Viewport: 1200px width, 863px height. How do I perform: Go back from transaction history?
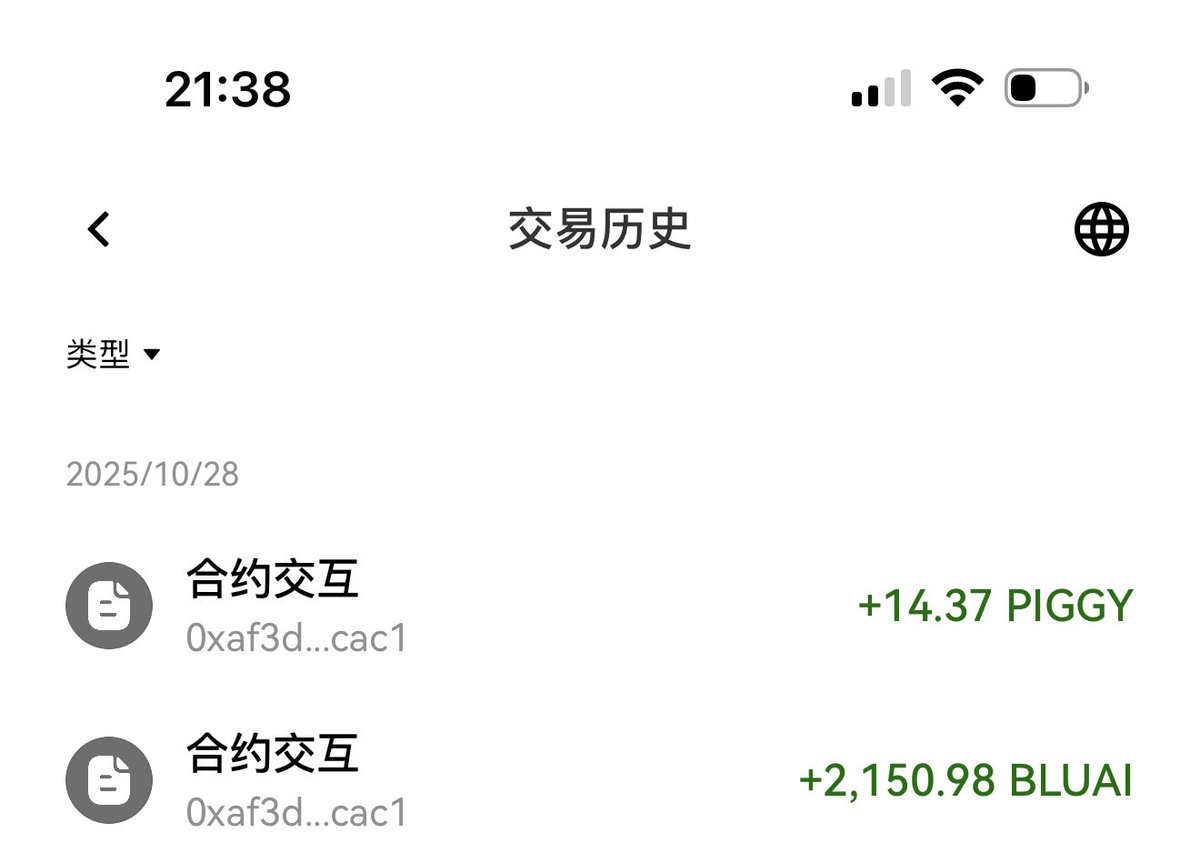[98, 230]
